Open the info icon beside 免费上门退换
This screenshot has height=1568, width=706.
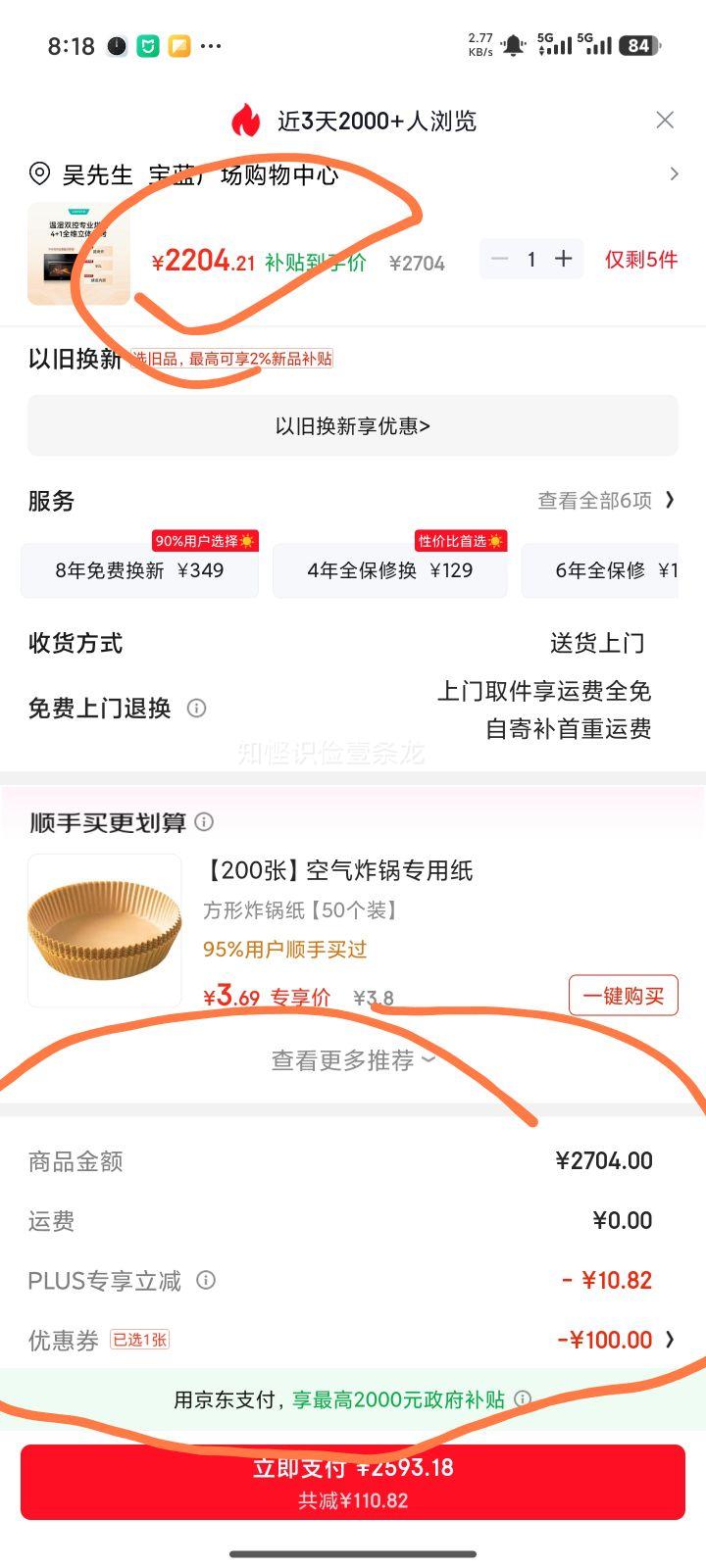pos(196,708)
